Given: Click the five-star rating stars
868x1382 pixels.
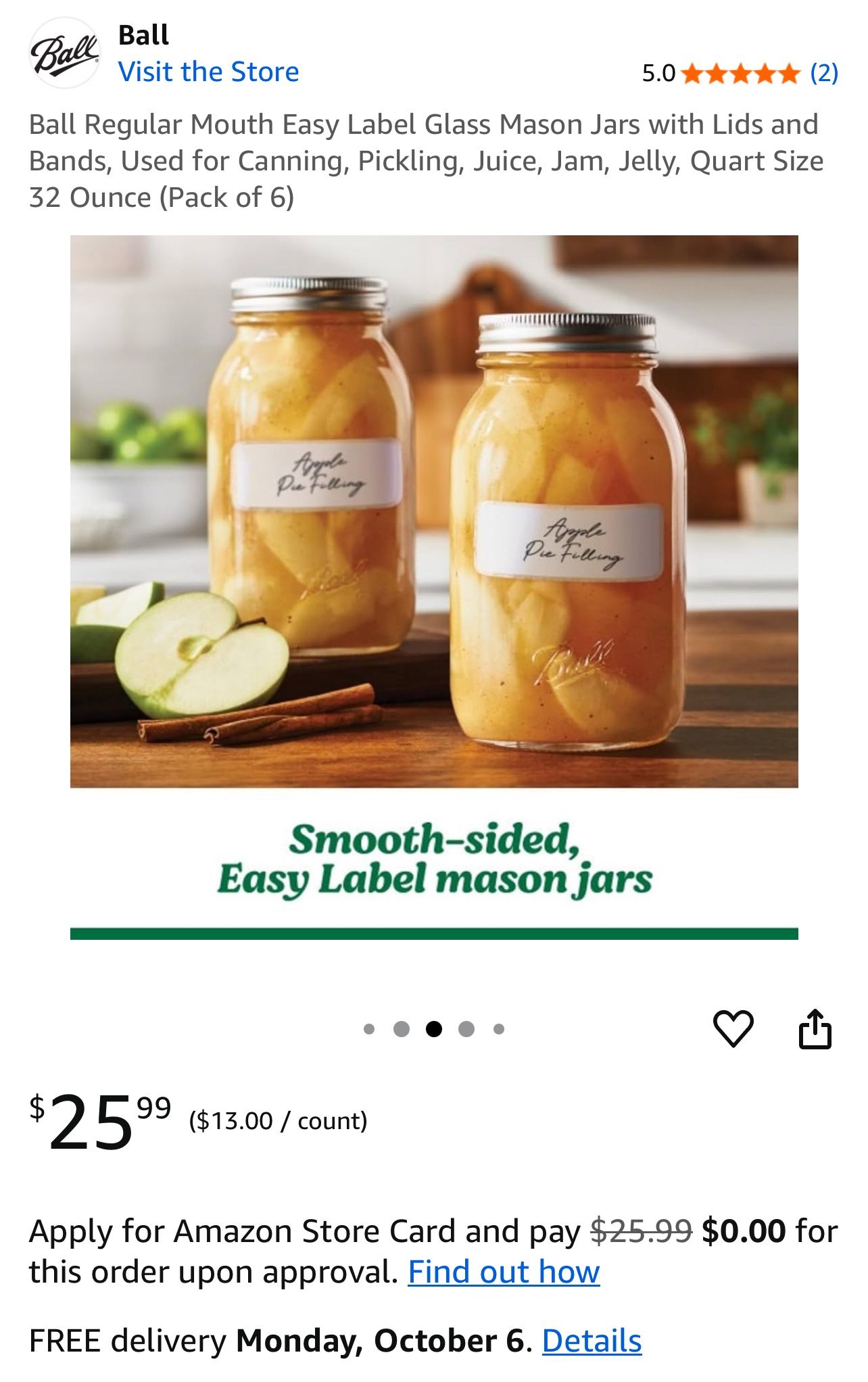Looking at the screenshot, I should pyautogui.click(x=740, y=70).
